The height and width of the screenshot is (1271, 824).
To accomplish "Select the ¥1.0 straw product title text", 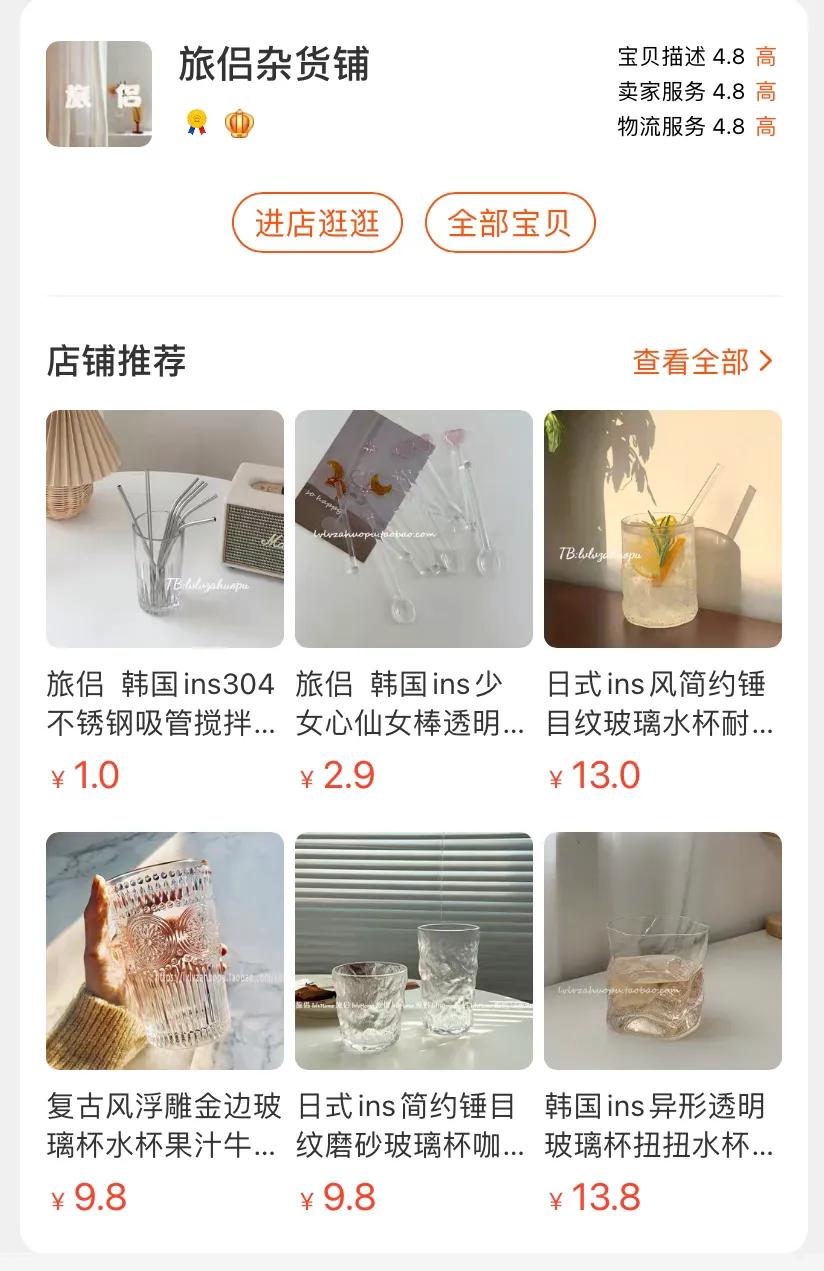I will click(x=165, y=705).
